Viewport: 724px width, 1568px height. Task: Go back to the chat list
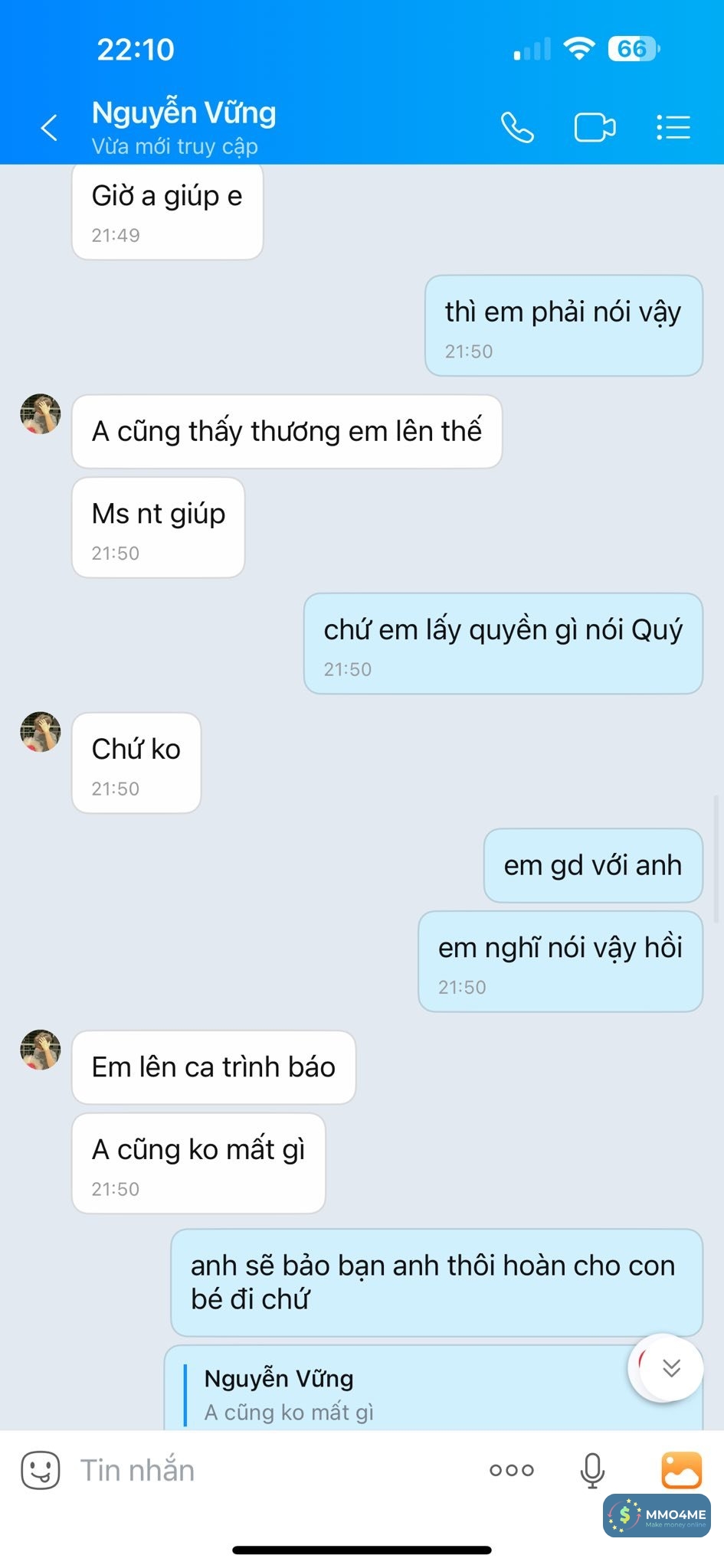click(49, 127)
